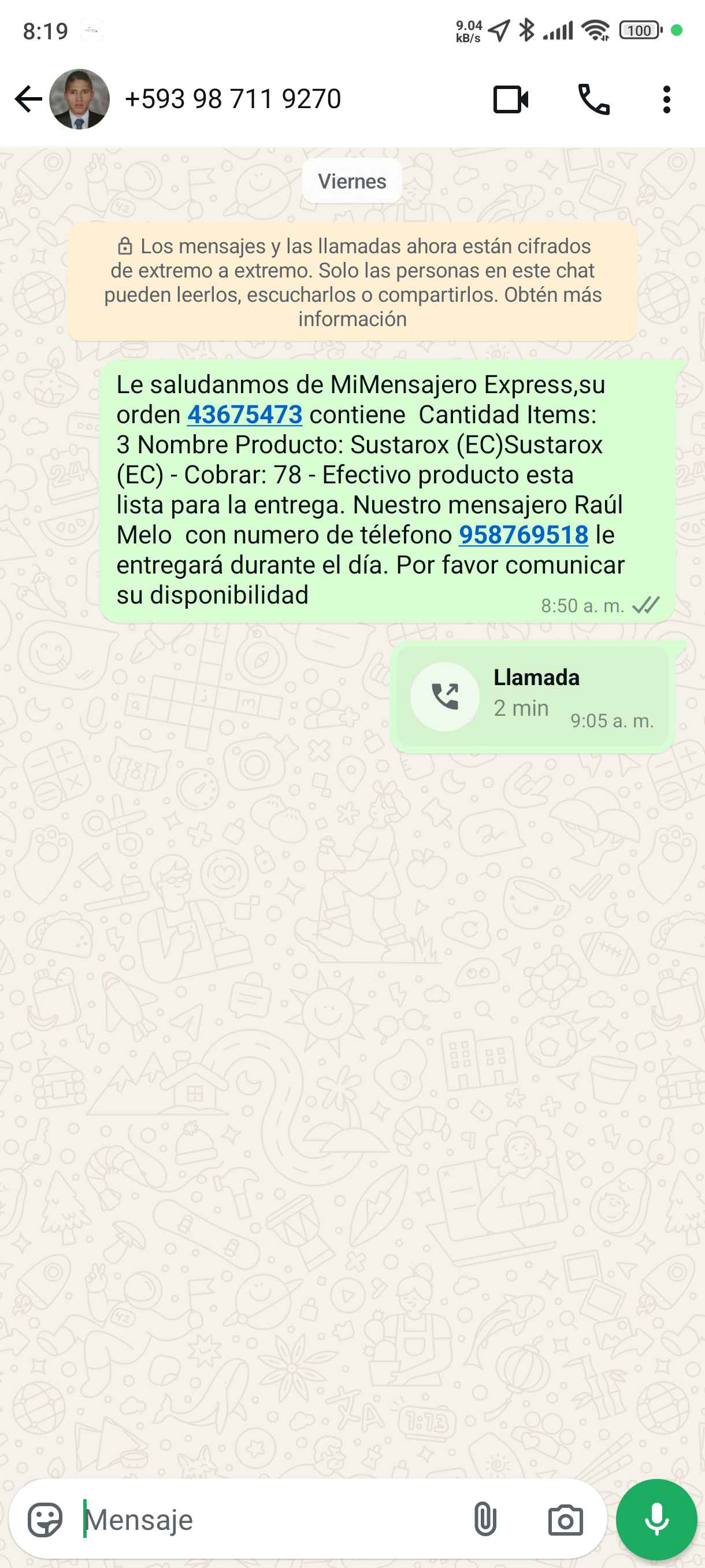Go back to the chat list
The width and height of the screenshot is (705, 1568).
pyautogui.click(x=27, y=99)
